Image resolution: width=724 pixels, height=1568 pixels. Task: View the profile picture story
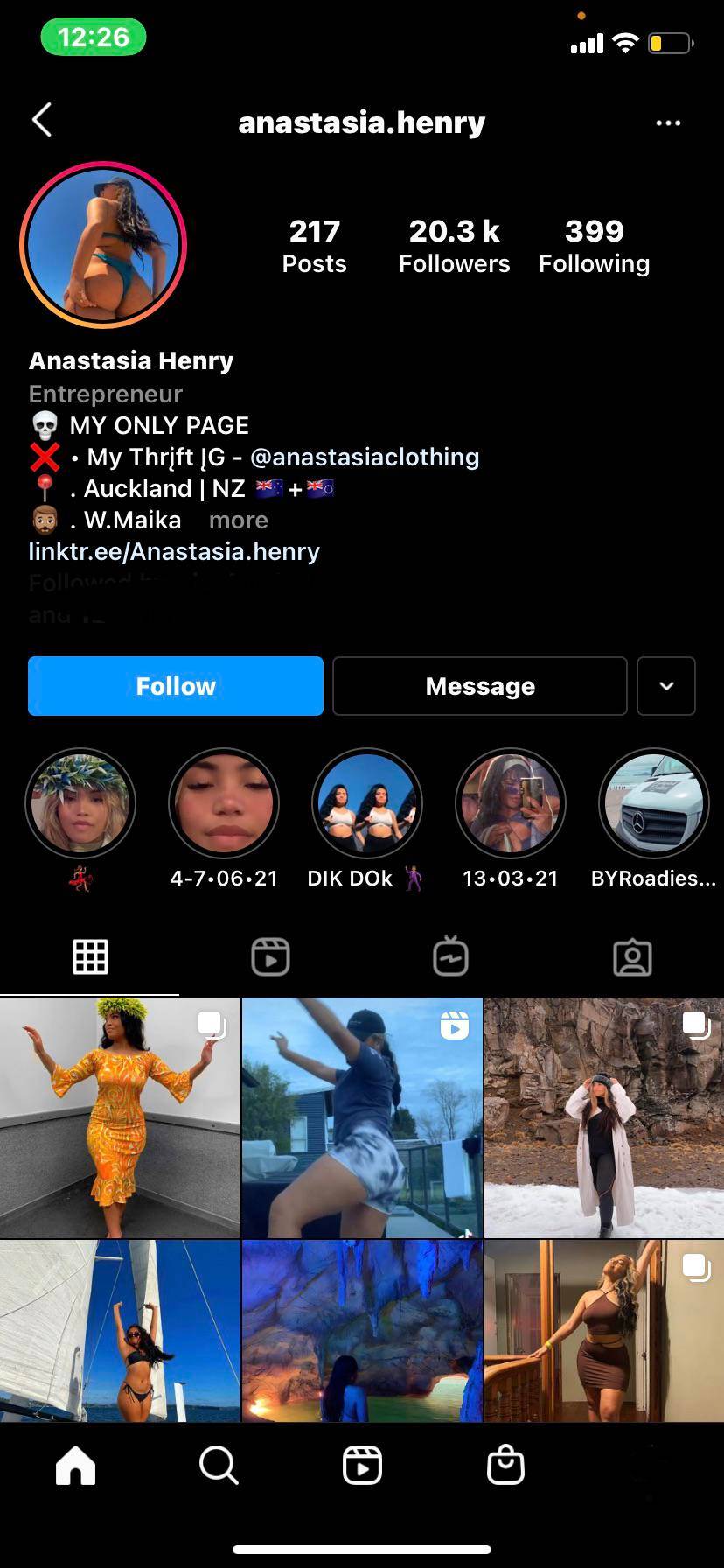pyautogui.click(x=103, y=245)
